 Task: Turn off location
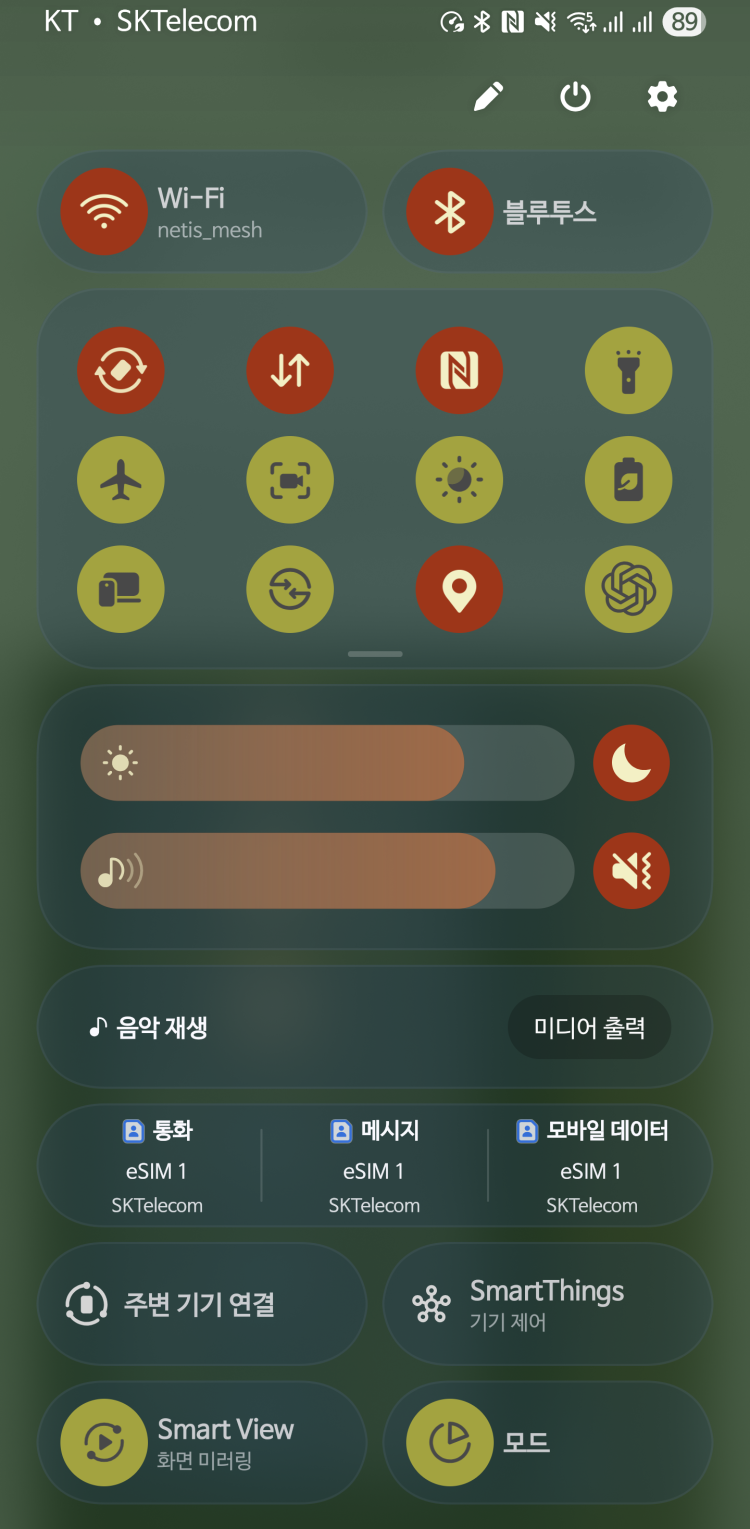tap(459, 590)
